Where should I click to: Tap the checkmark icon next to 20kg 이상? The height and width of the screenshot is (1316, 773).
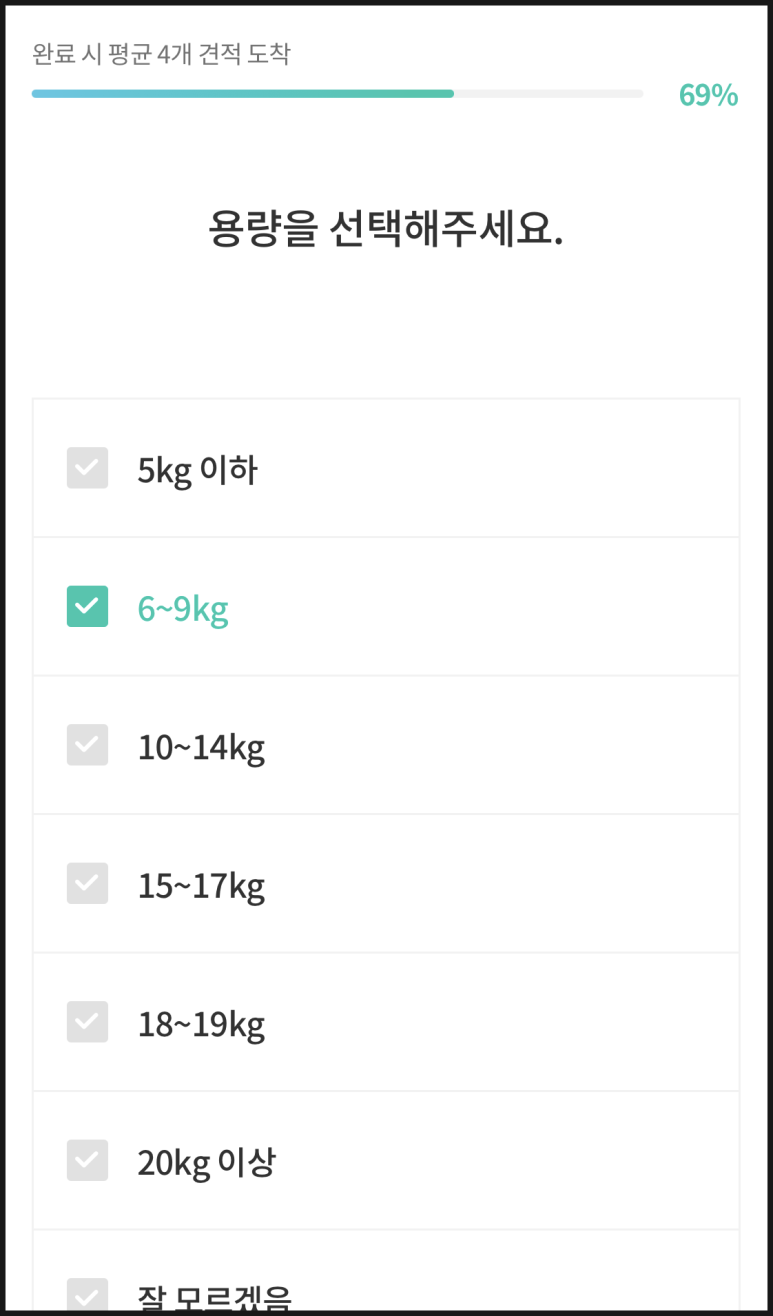pos(87,1160)
